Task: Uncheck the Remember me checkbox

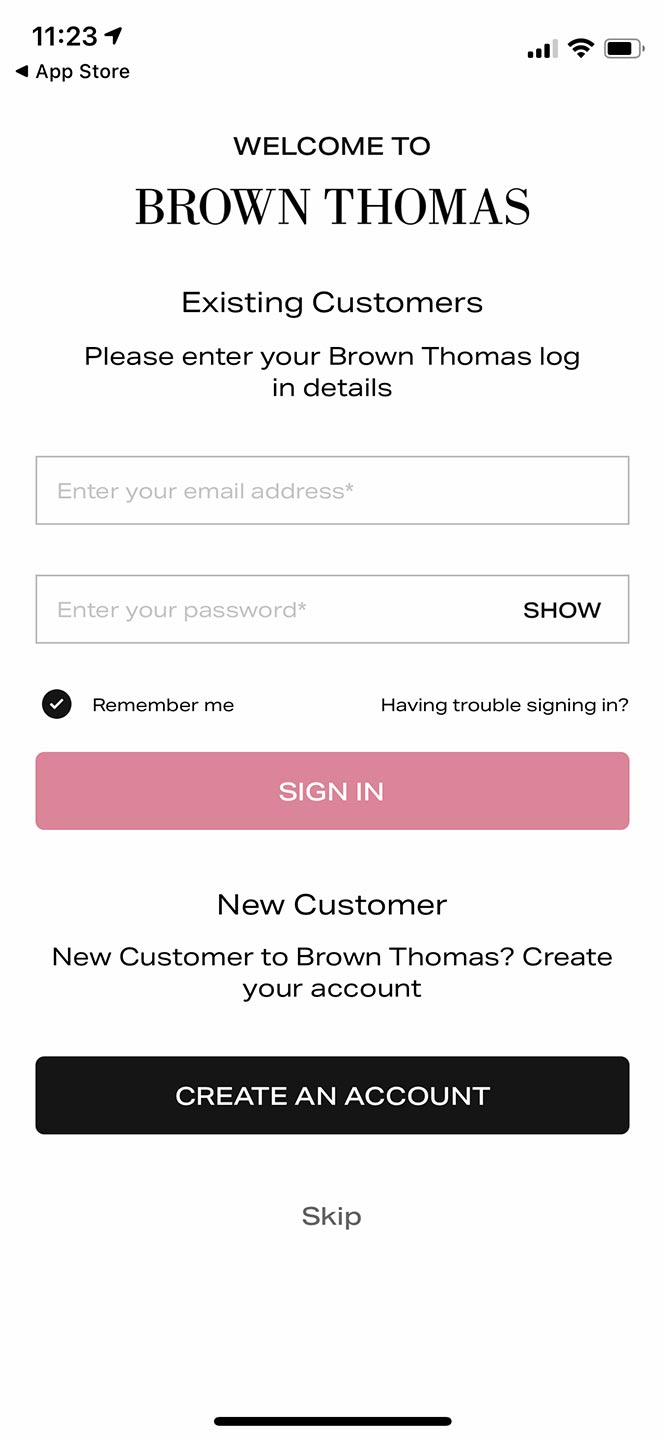Action: 57,704
